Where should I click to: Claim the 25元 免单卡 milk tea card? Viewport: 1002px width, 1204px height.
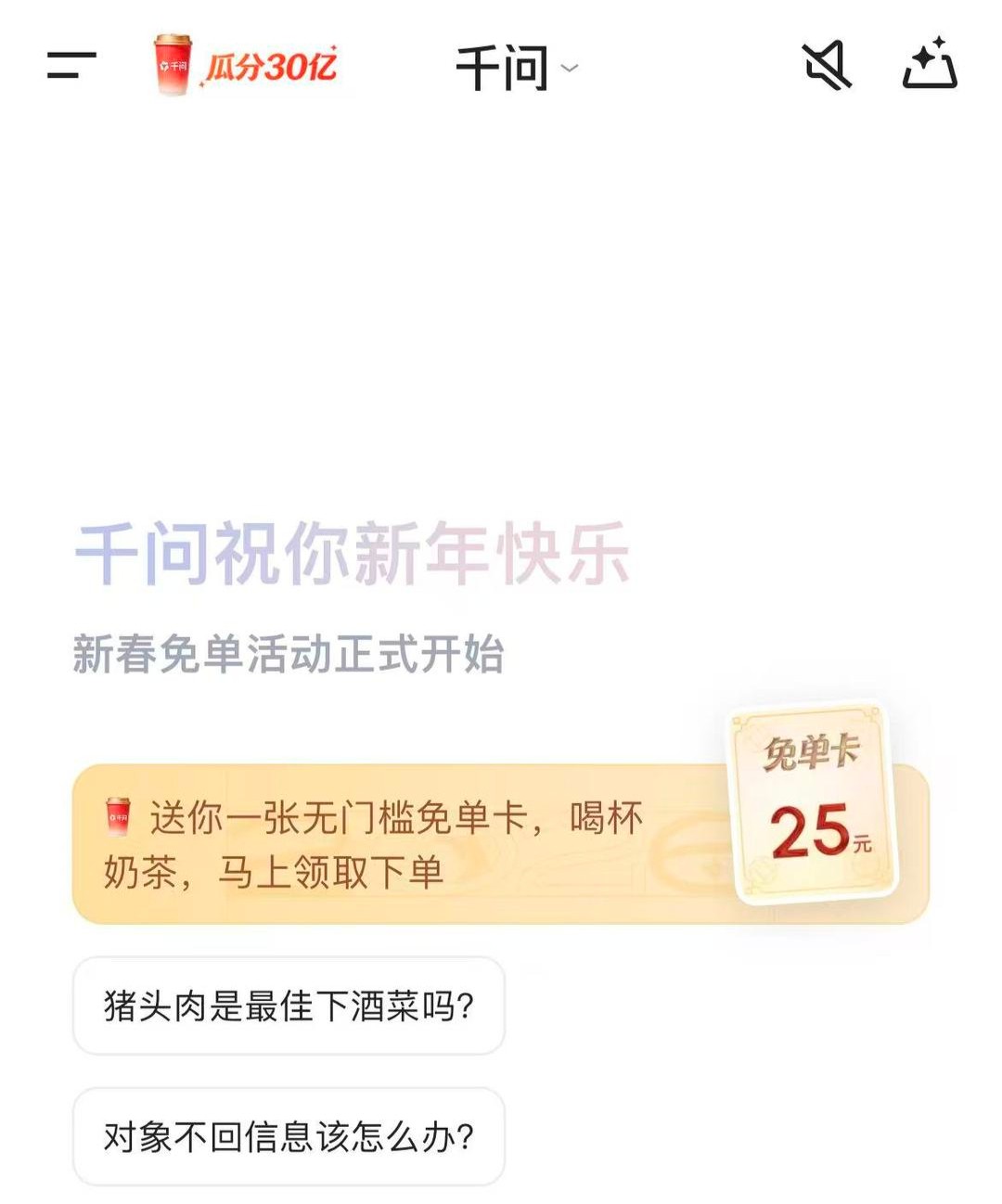[501, 843]
